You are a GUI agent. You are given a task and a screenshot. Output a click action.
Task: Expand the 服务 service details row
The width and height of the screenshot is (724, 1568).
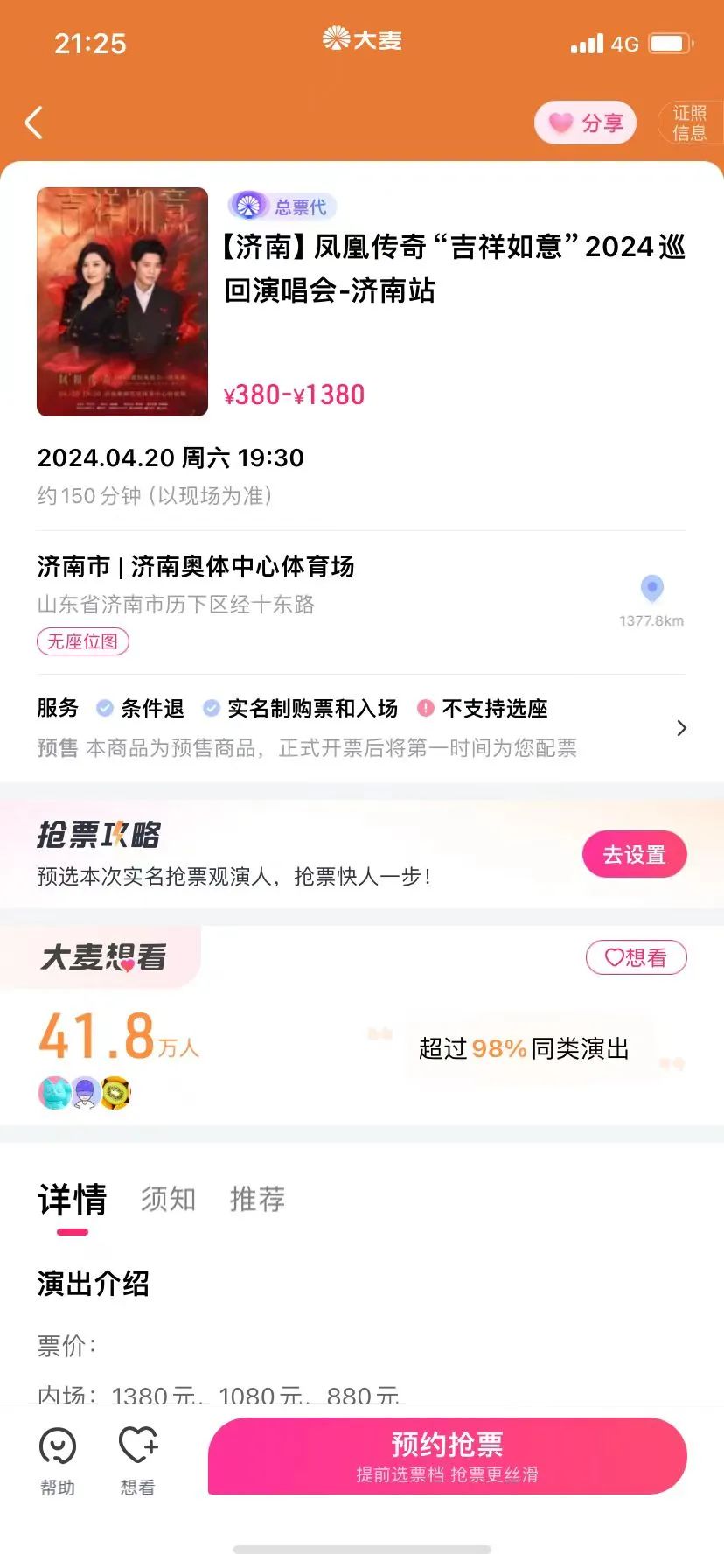361,728
